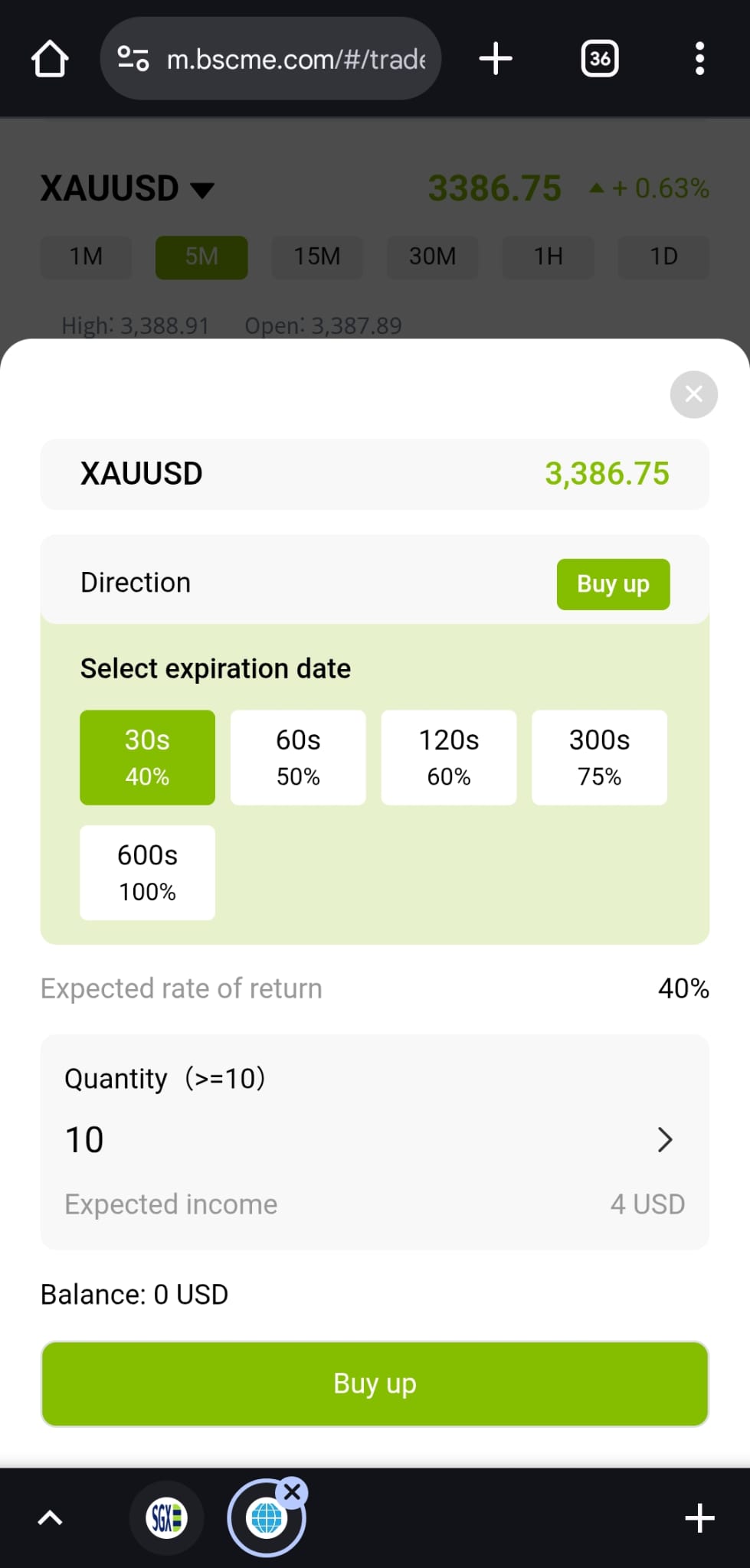
Task: Confirm with the large Buy up button
Action: click(375, 1383)
